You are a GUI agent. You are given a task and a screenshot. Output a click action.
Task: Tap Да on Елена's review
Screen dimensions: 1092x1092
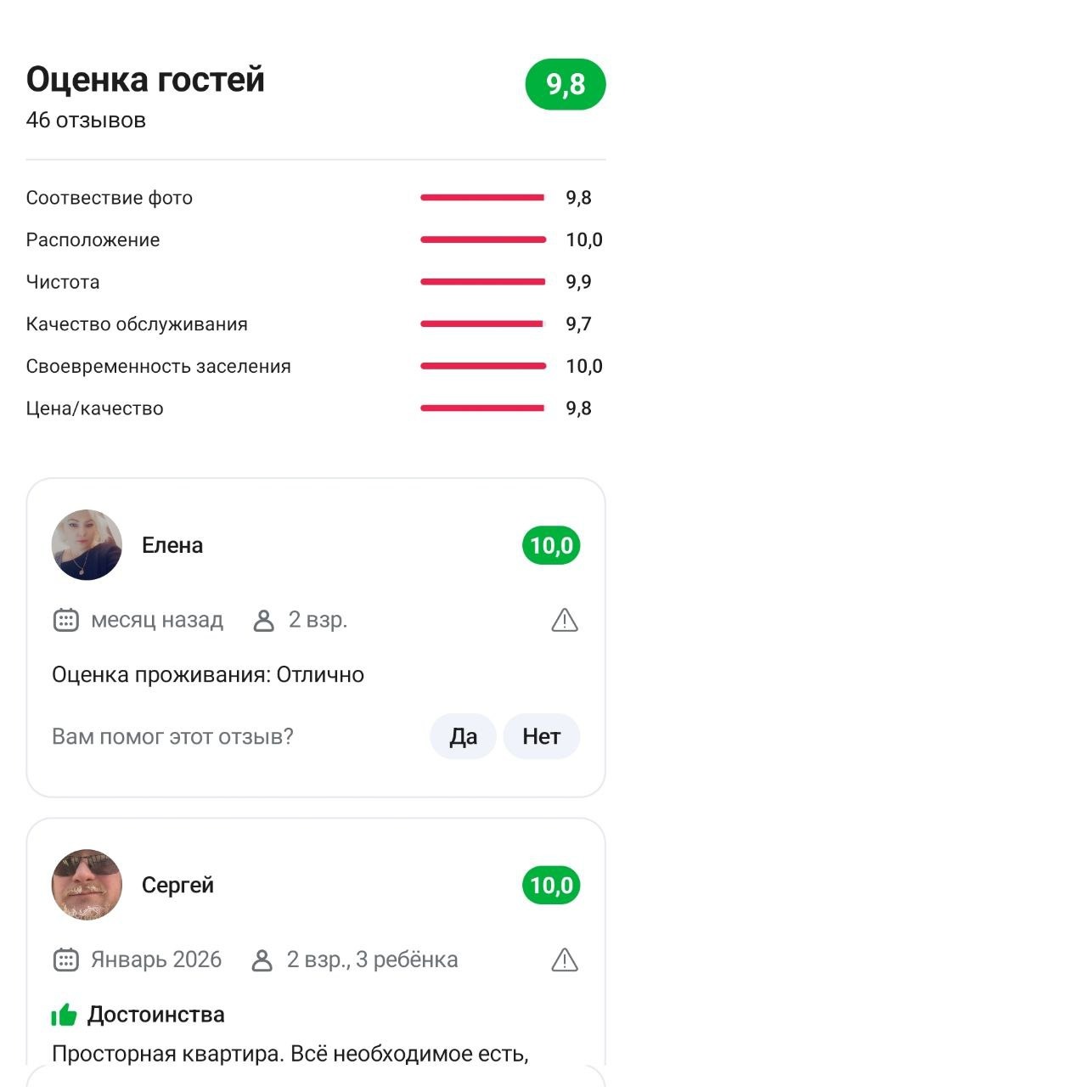pyautogui.click(x=463, y=736)
